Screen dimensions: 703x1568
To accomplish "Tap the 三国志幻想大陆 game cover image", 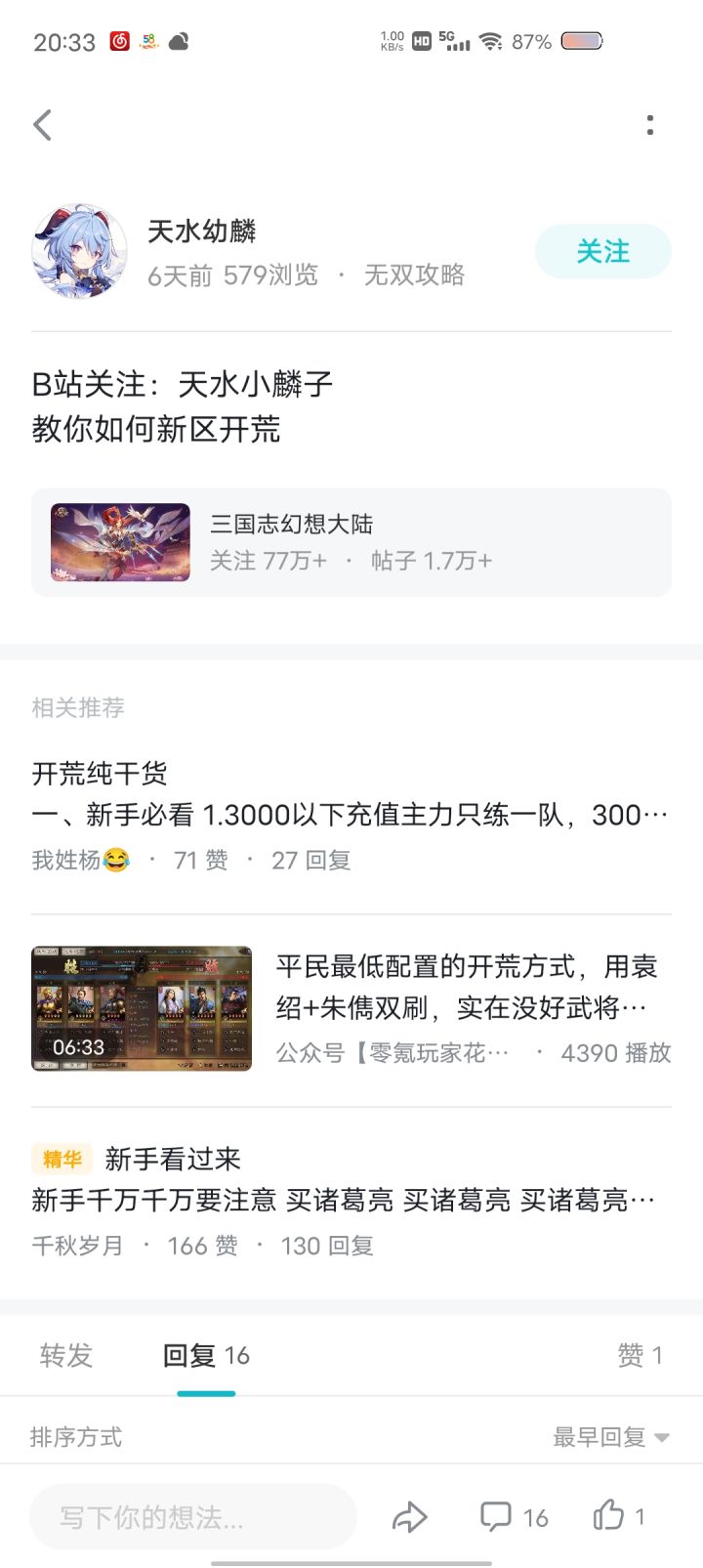I will [120, 542].
